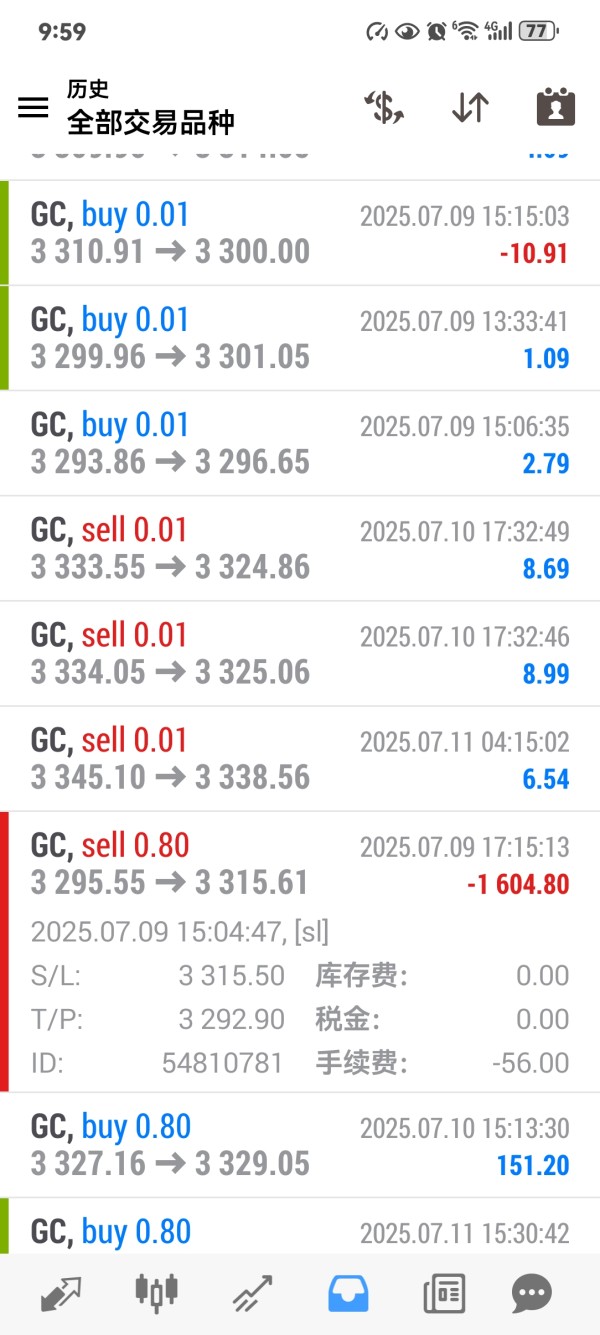Collapse the sell 0.80 trade with -1 604.80

point(300,864)
